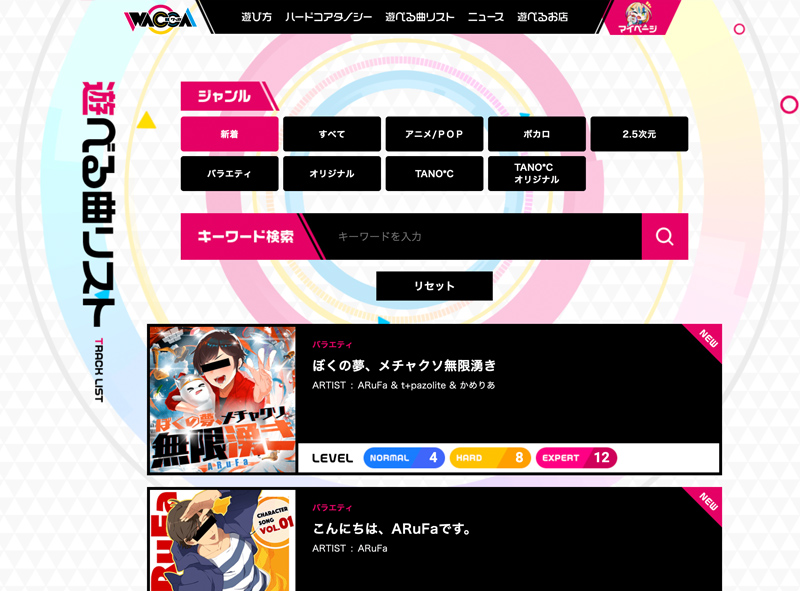Show バラエティ songs
Image resolution: width=800 pixels, height=591 pixels.
tap(230, 174)
